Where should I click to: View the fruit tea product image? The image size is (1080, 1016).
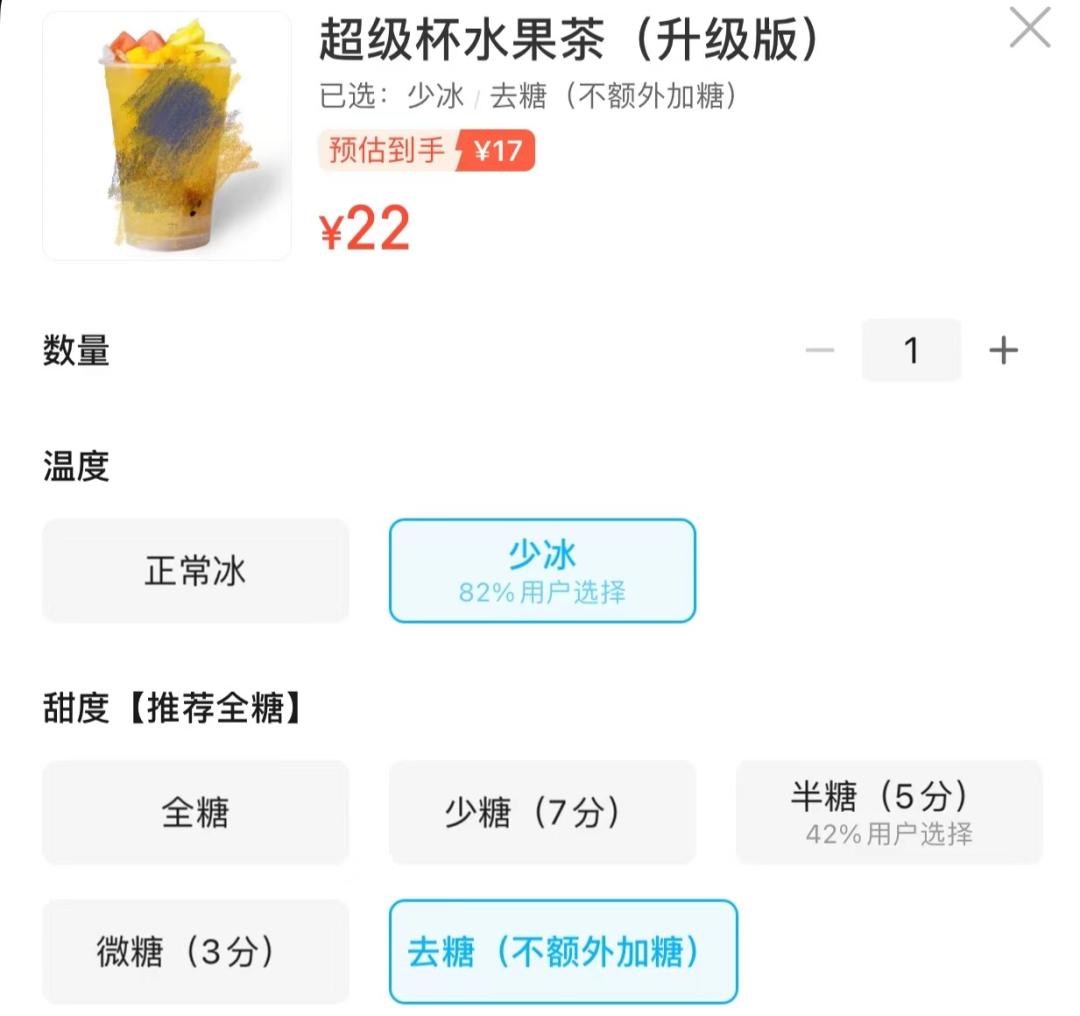tap(167, 136)
